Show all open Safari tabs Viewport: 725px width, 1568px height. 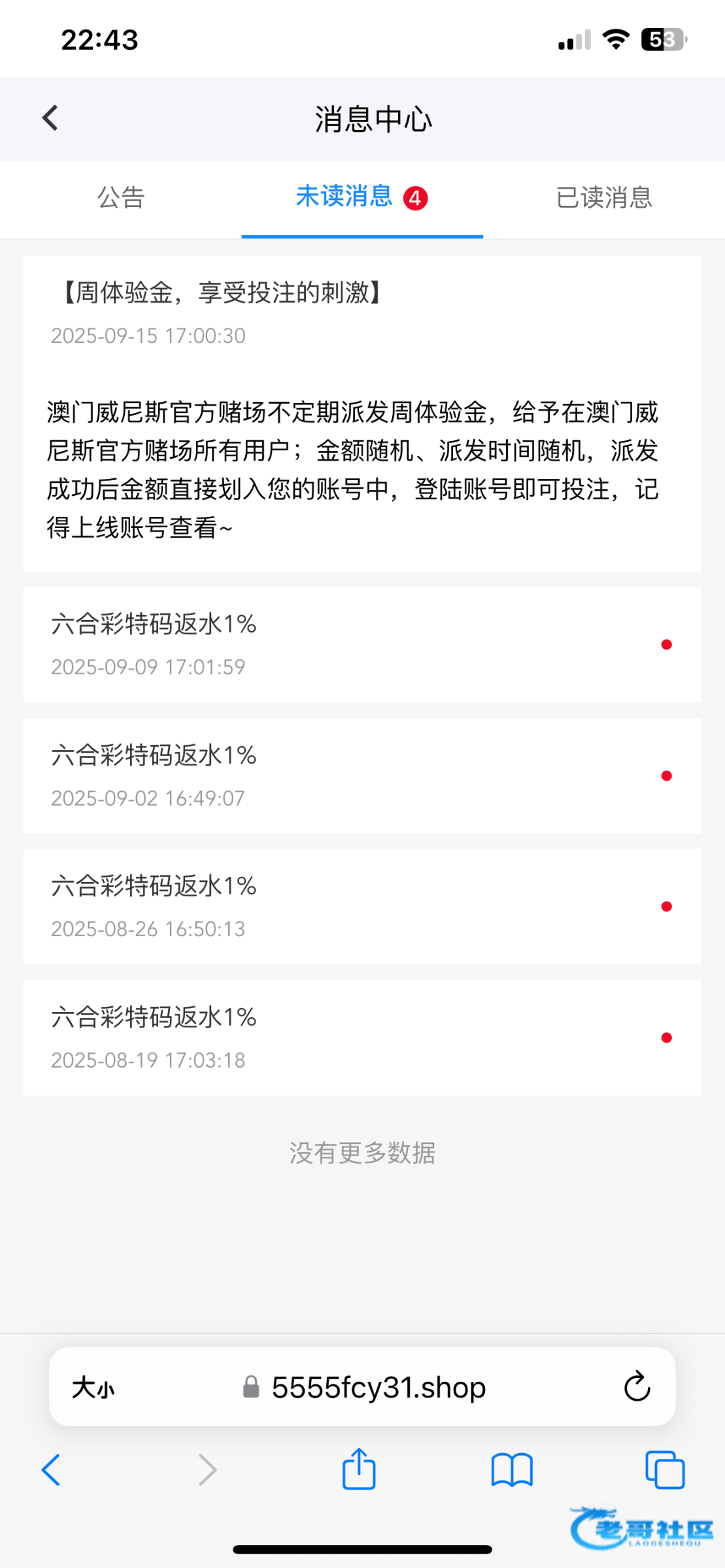click(665, 1470)
